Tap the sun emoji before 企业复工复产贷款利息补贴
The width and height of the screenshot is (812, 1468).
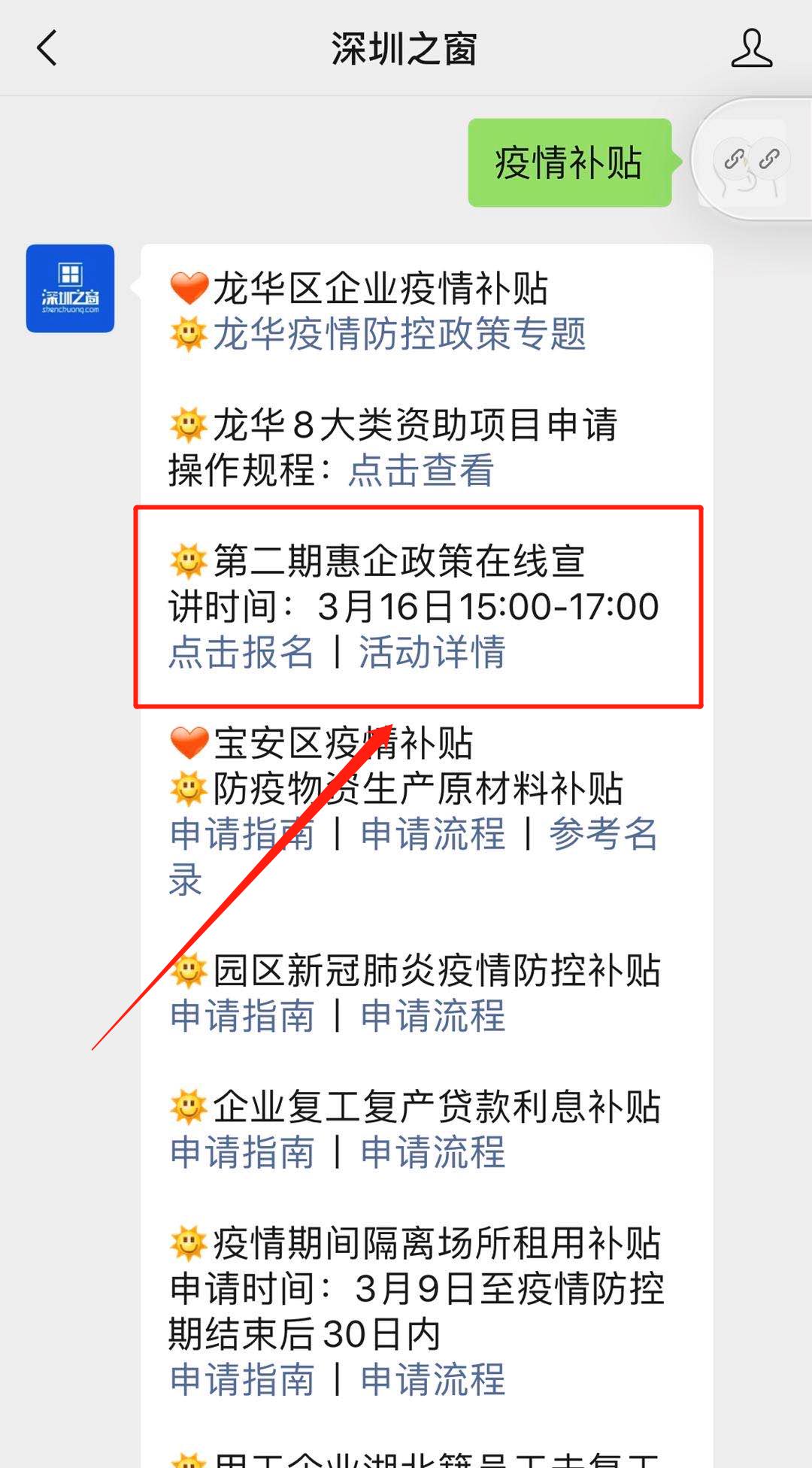coord(186,1106)
